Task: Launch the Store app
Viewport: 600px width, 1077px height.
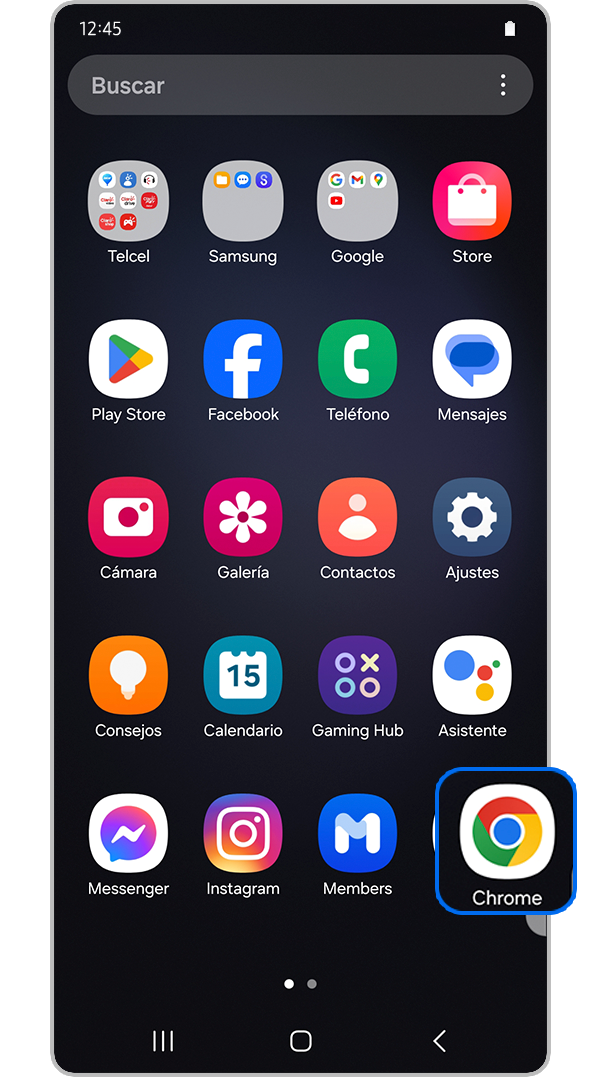Action: click(x=472, y=202)
